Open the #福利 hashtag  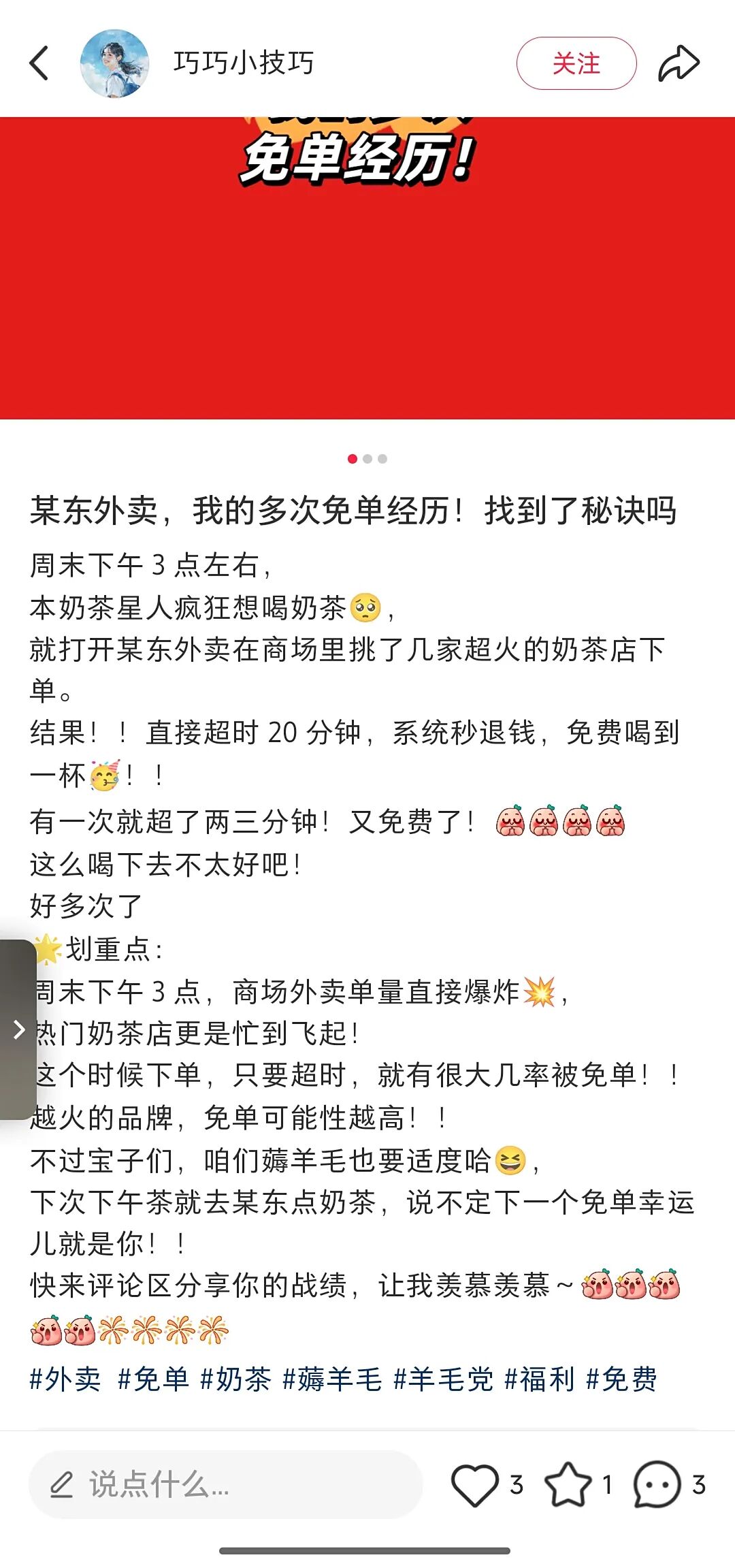[x=540, y=1379]
